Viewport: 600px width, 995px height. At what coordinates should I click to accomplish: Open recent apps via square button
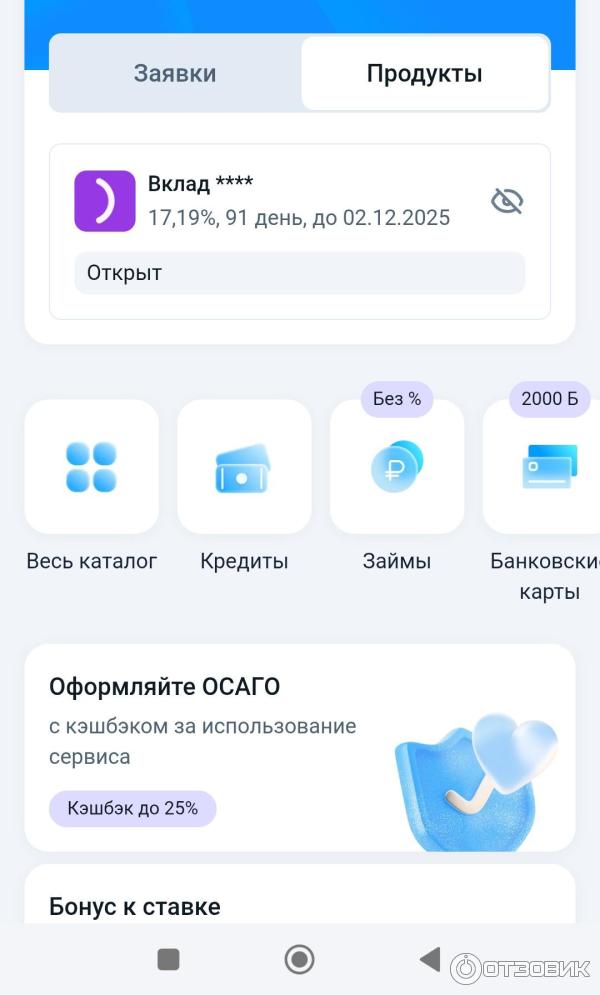coord(168,959)
